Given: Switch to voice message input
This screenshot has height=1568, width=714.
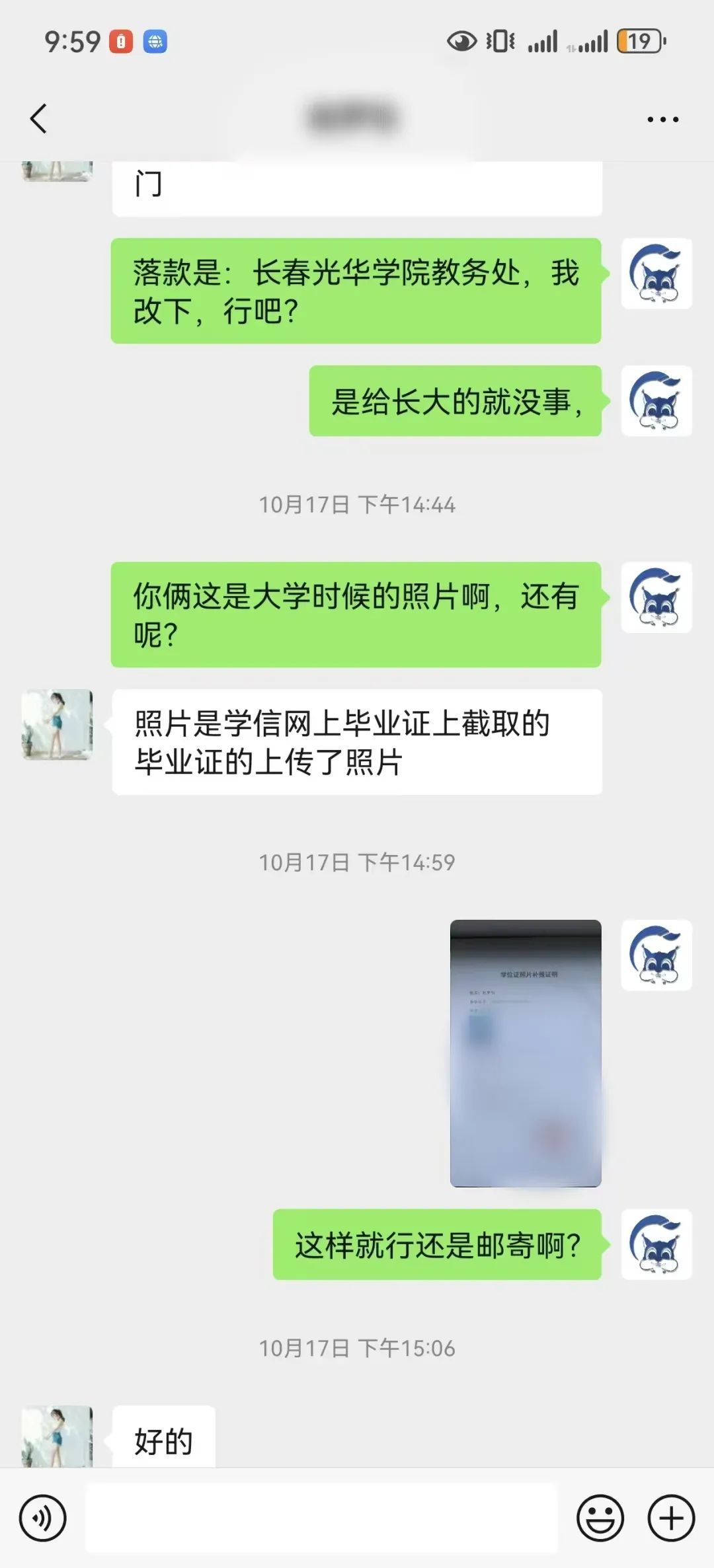Looking at the screenshot, I should point(43,1518).
